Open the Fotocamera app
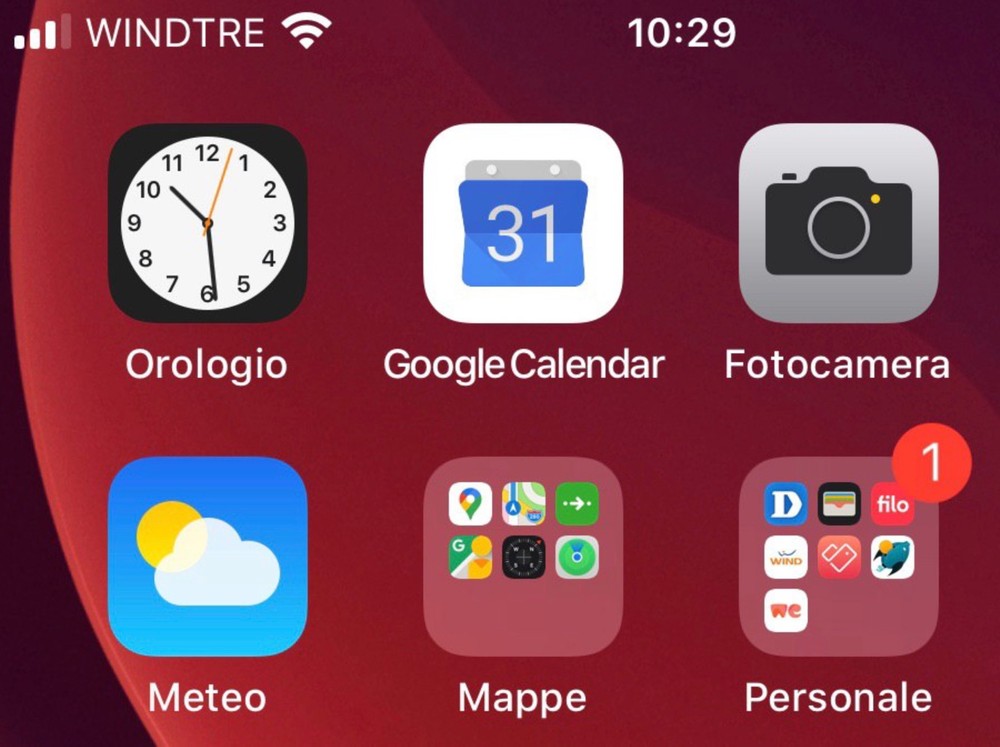Viewport: 1000px width, 747px height. (x=838, y=223)
